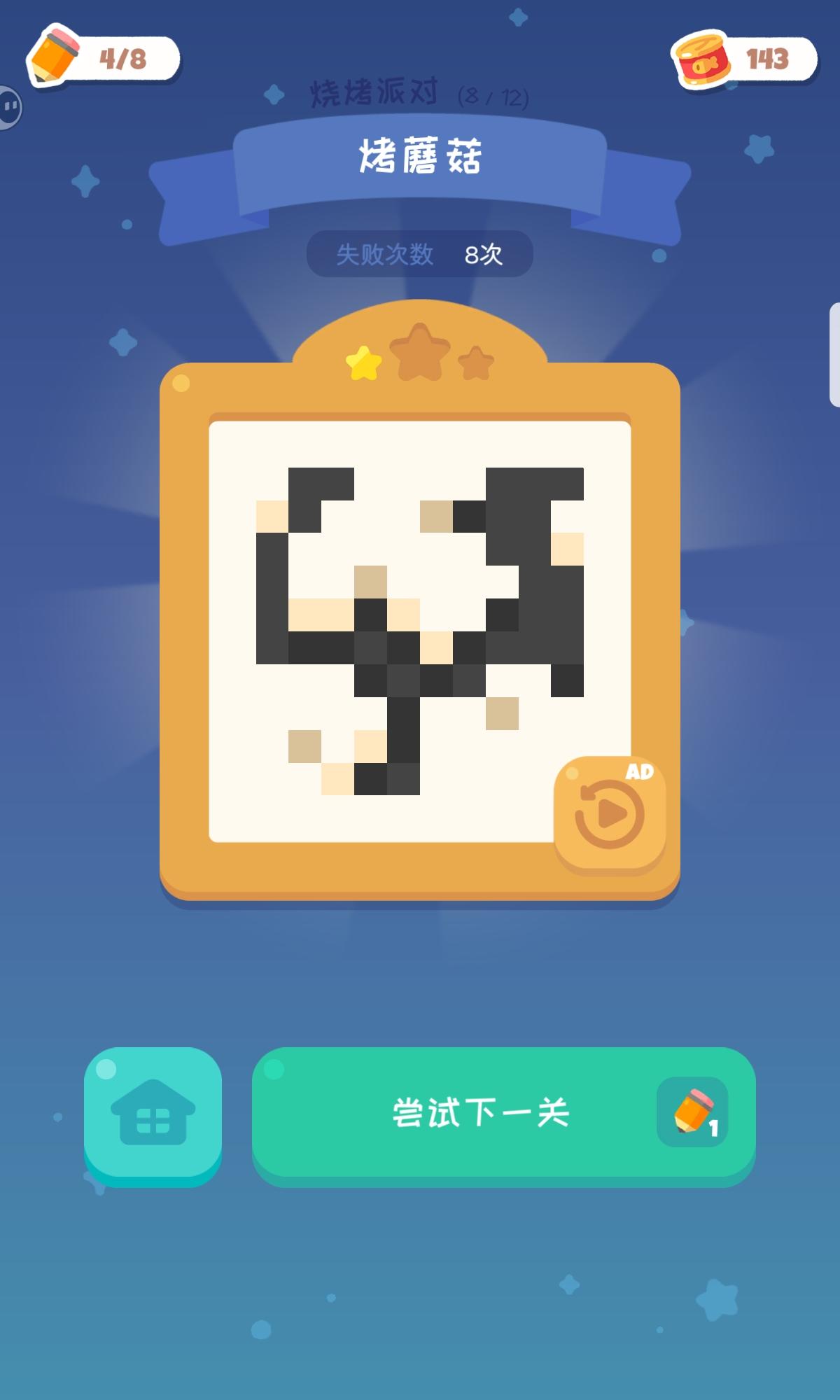Tap the 失败次数 8次 stats pill
This screenshot has width=840, height=1400.
point(420,255)
